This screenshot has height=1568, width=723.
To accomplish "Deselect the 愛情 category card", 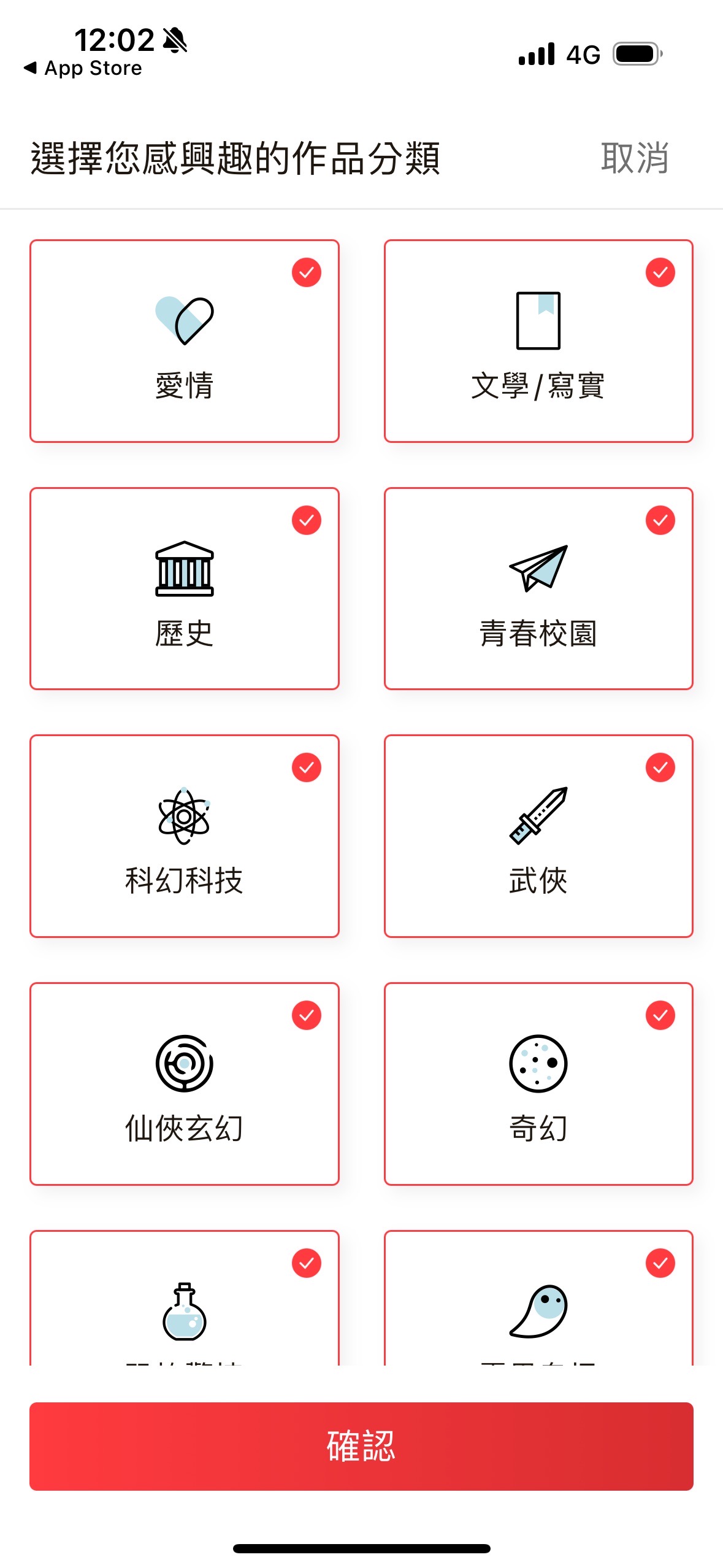I will pos(185,341).
